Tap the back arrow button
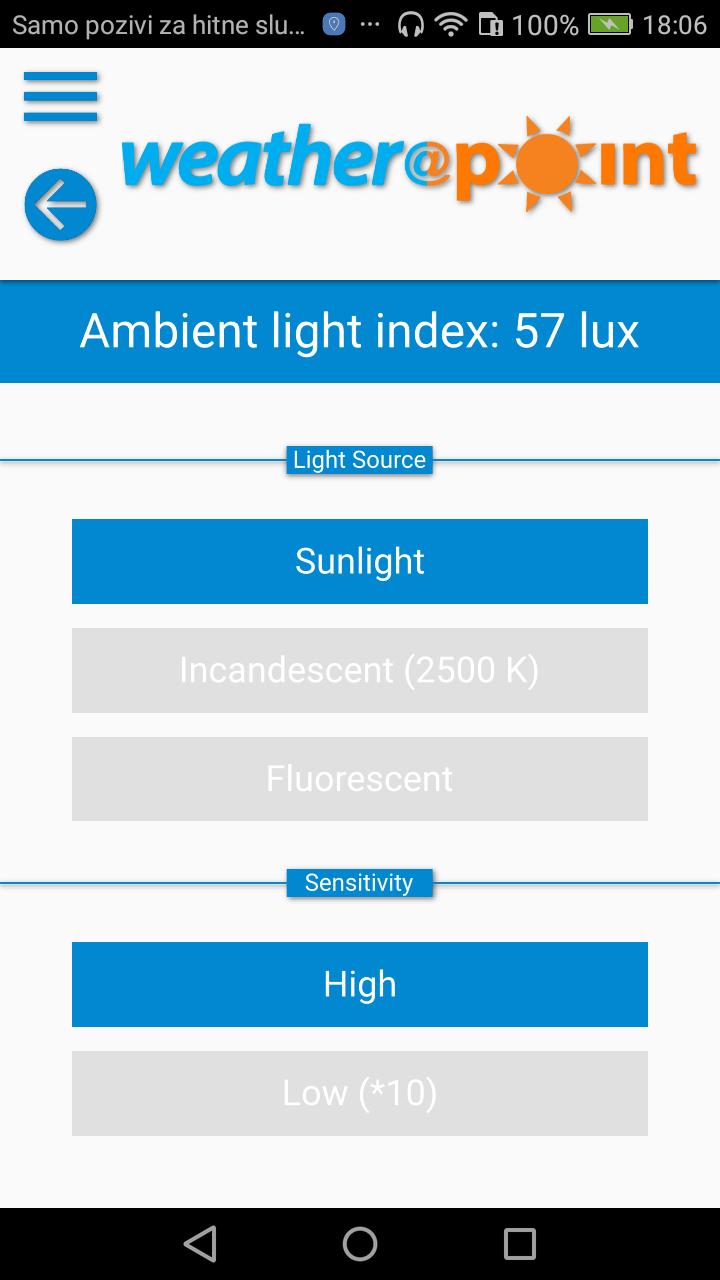This screenshot has height=1280, width=720. coord(60,204)
